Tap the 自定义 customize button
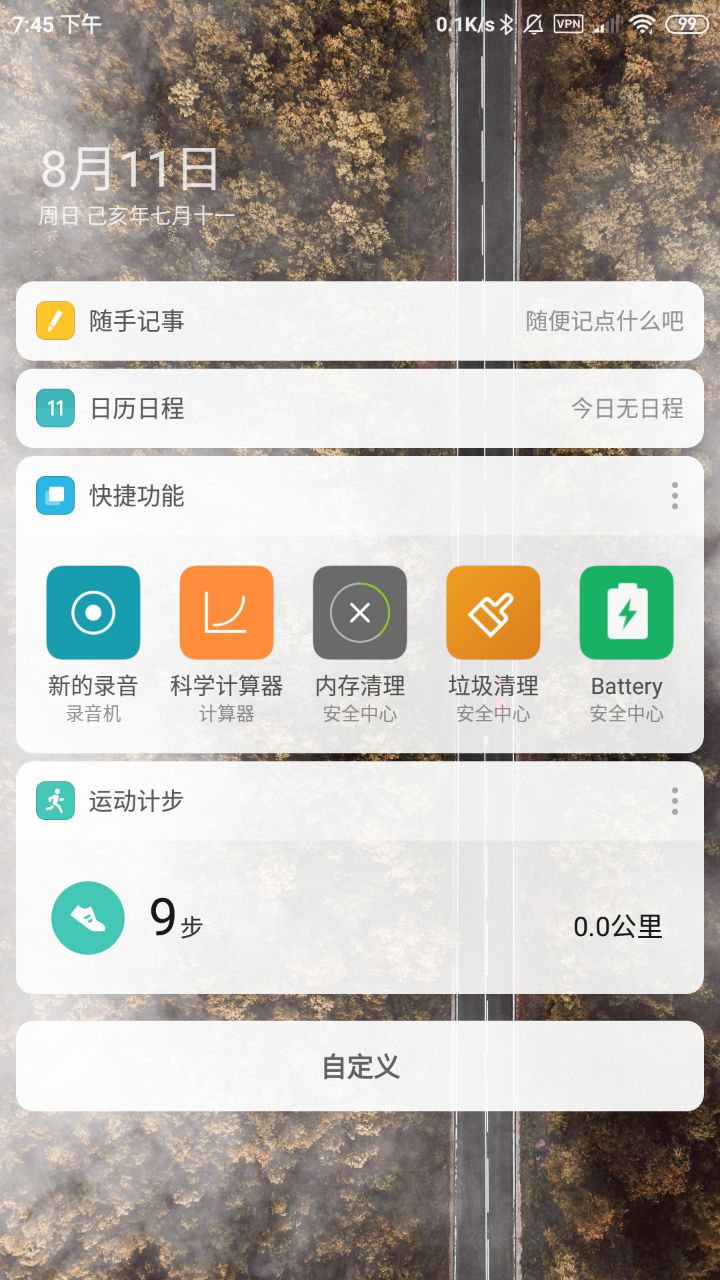 coord(360,1066)
